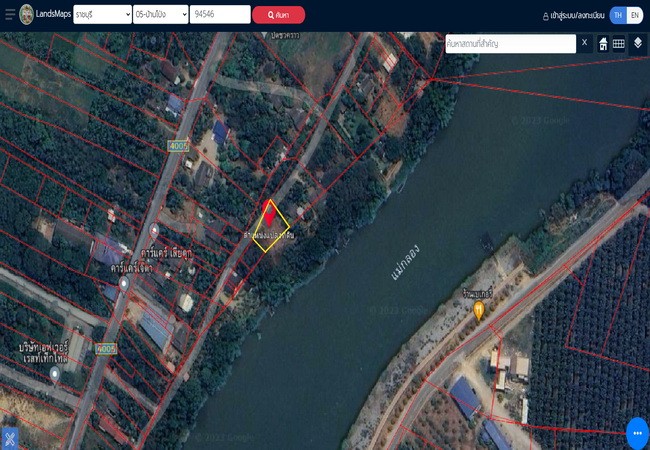Tap the home building icon

pos(603,44)
